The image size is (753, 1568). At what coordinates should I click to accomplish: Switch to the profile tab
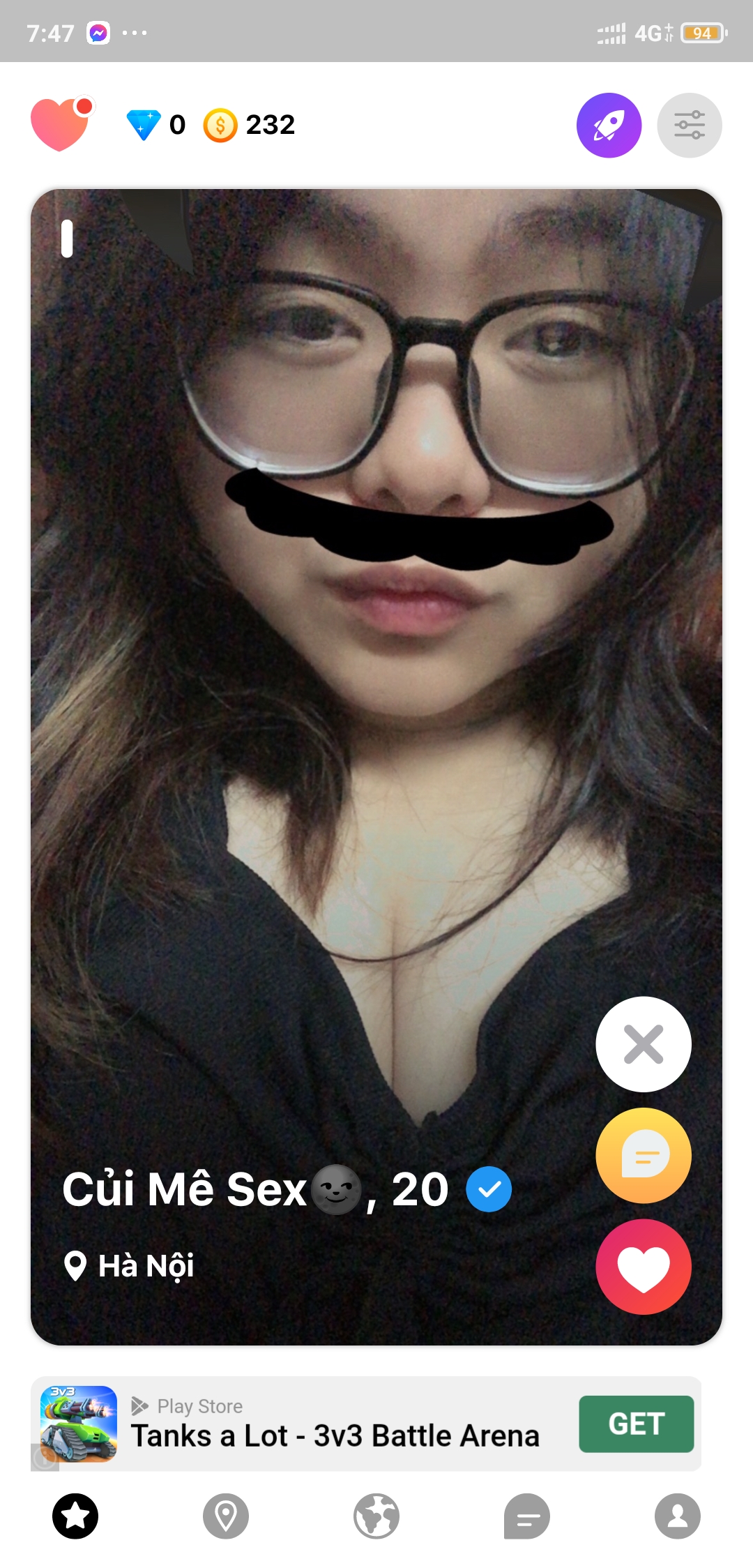tap(677, 1516)
